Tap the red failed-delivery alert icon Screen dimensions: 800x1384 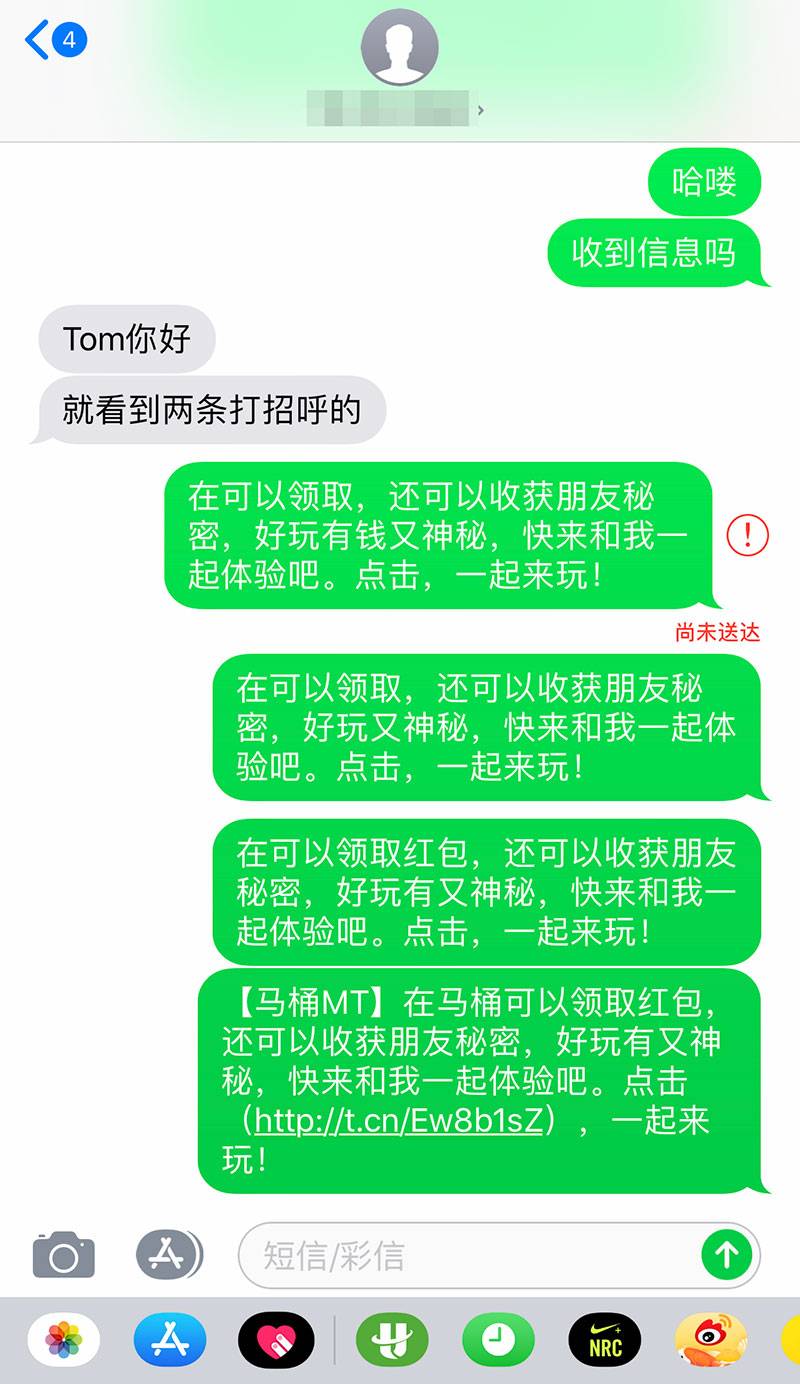point(747,535)
